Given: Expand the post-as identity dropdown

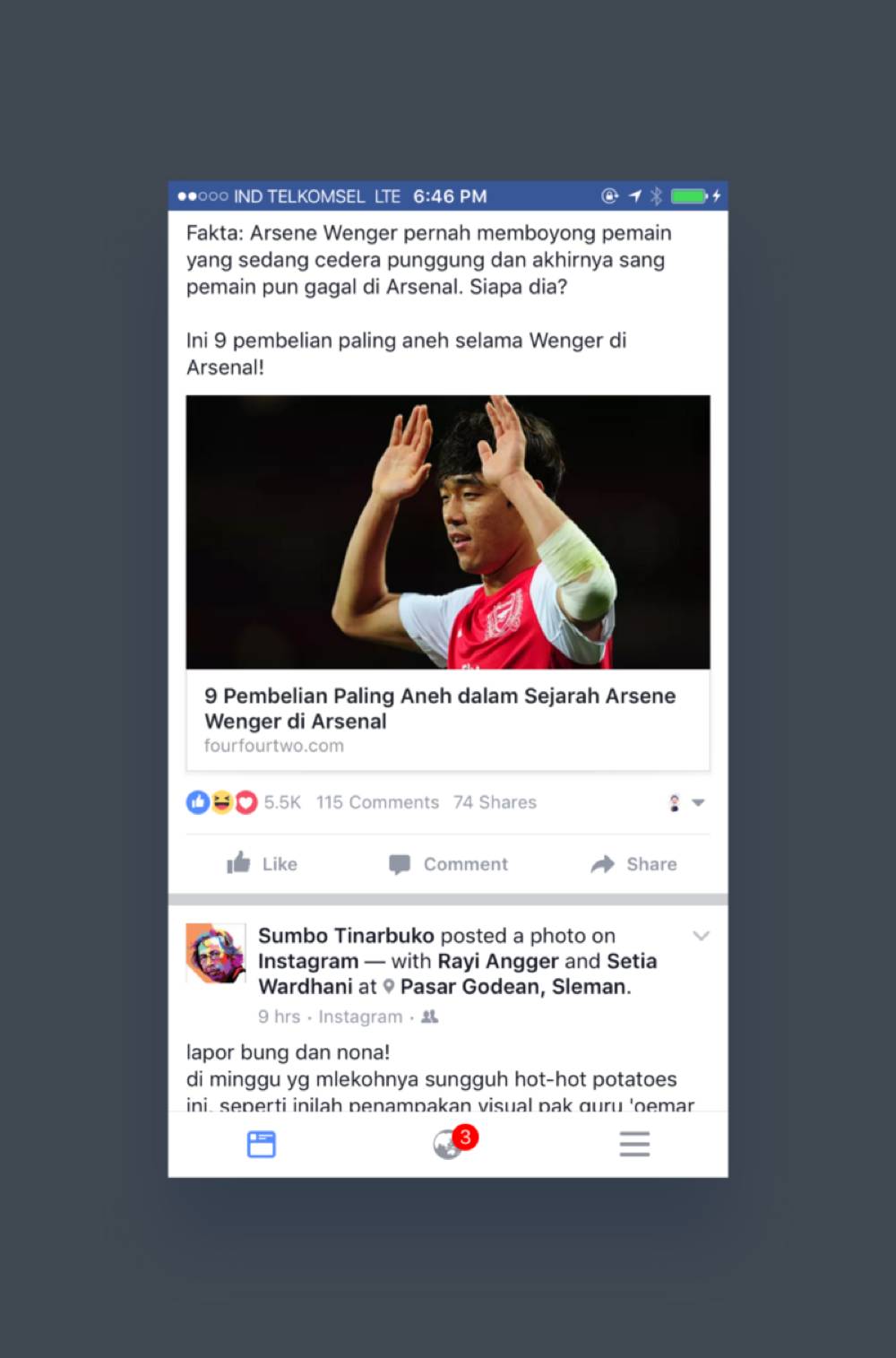Looking at the screenshot, I should click(x=686, y=802).
